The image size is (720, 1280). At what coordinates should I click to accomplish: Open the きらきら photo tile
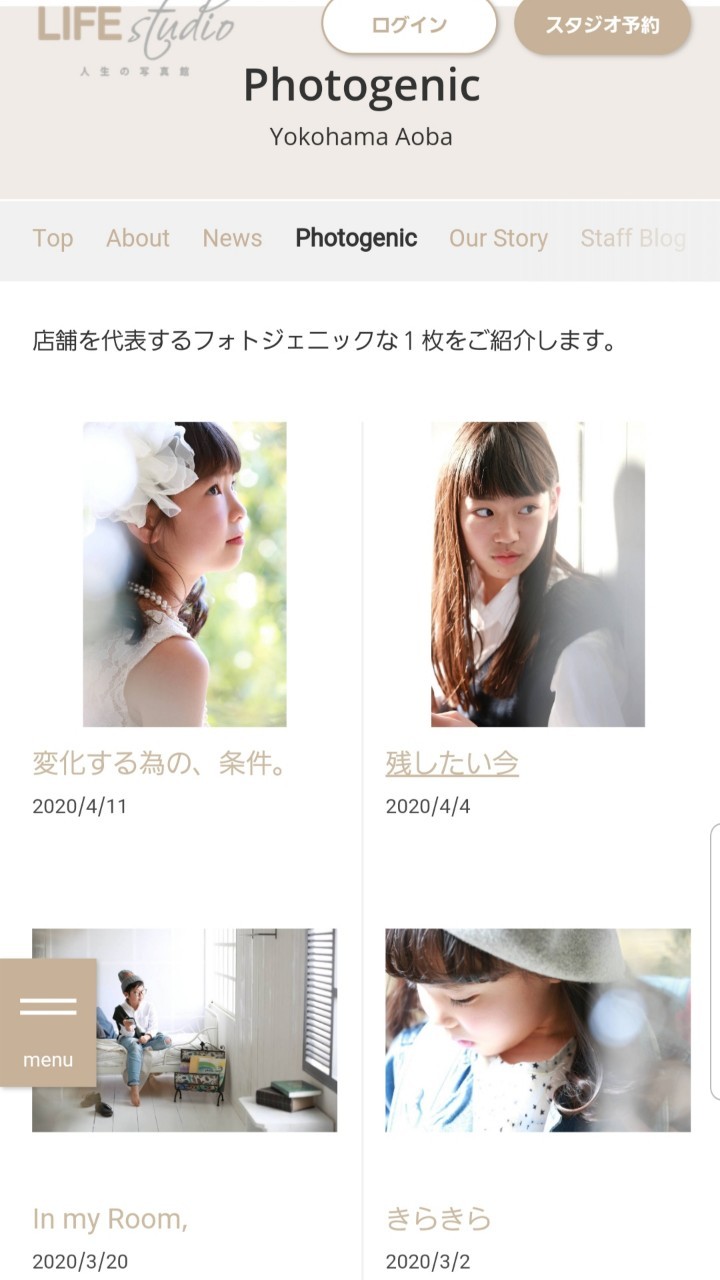538,1030
